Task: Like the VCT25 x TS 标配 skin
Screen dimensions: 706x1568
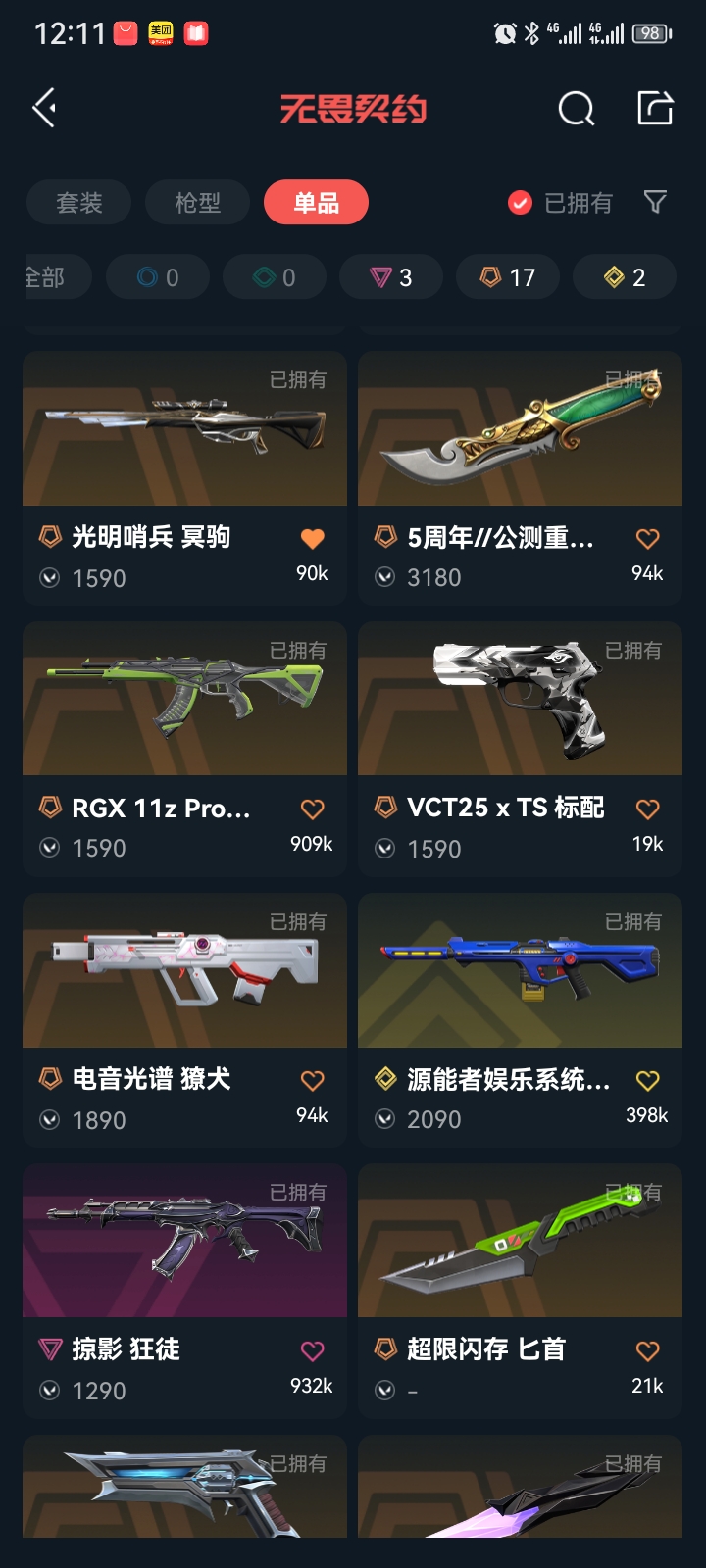Action: pyautogui.click(x=647, y=808)
